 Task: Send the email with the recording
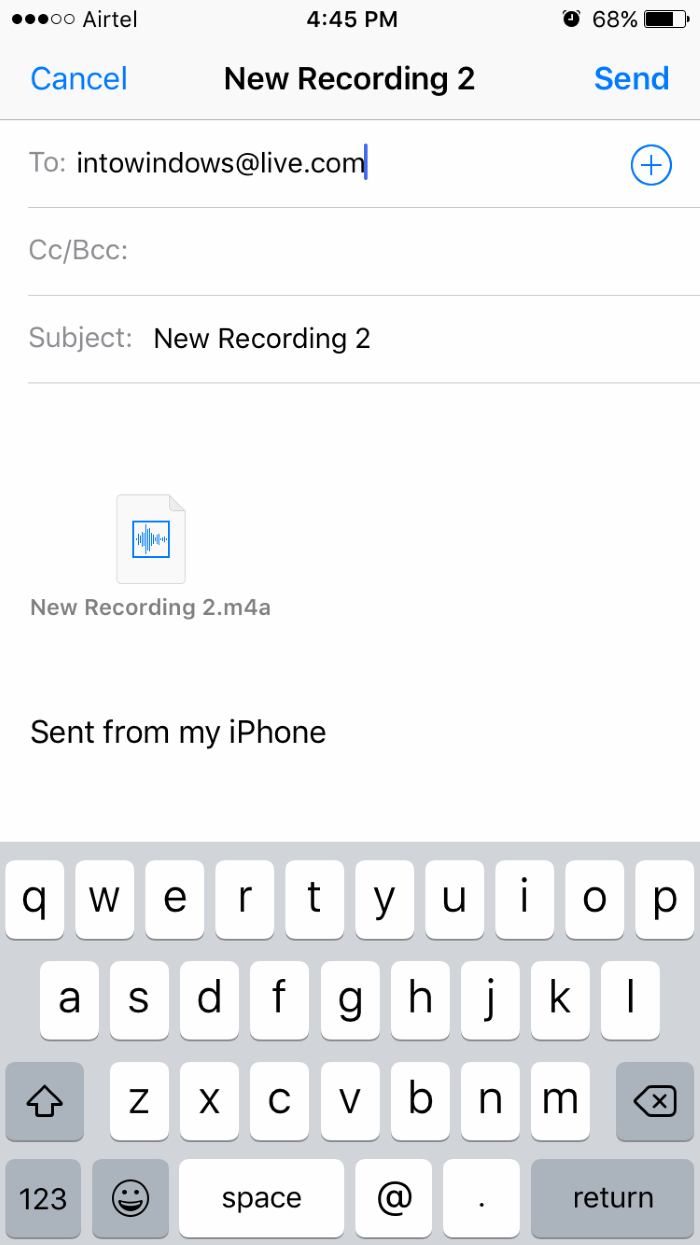pyautogui.click(x=631, y=78)
